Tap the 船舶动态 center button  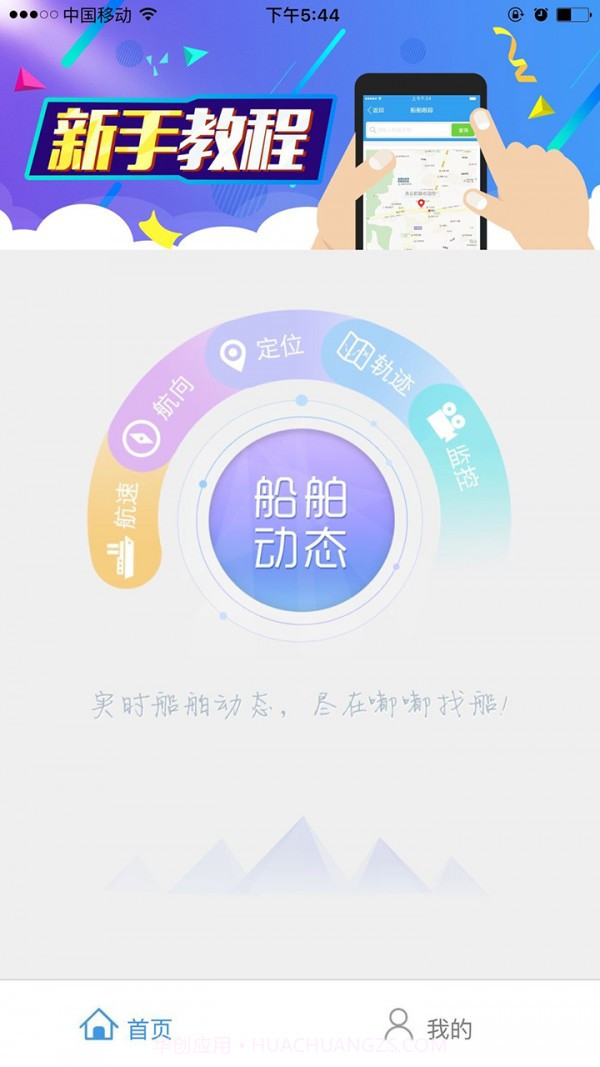[x=301, y=522]
